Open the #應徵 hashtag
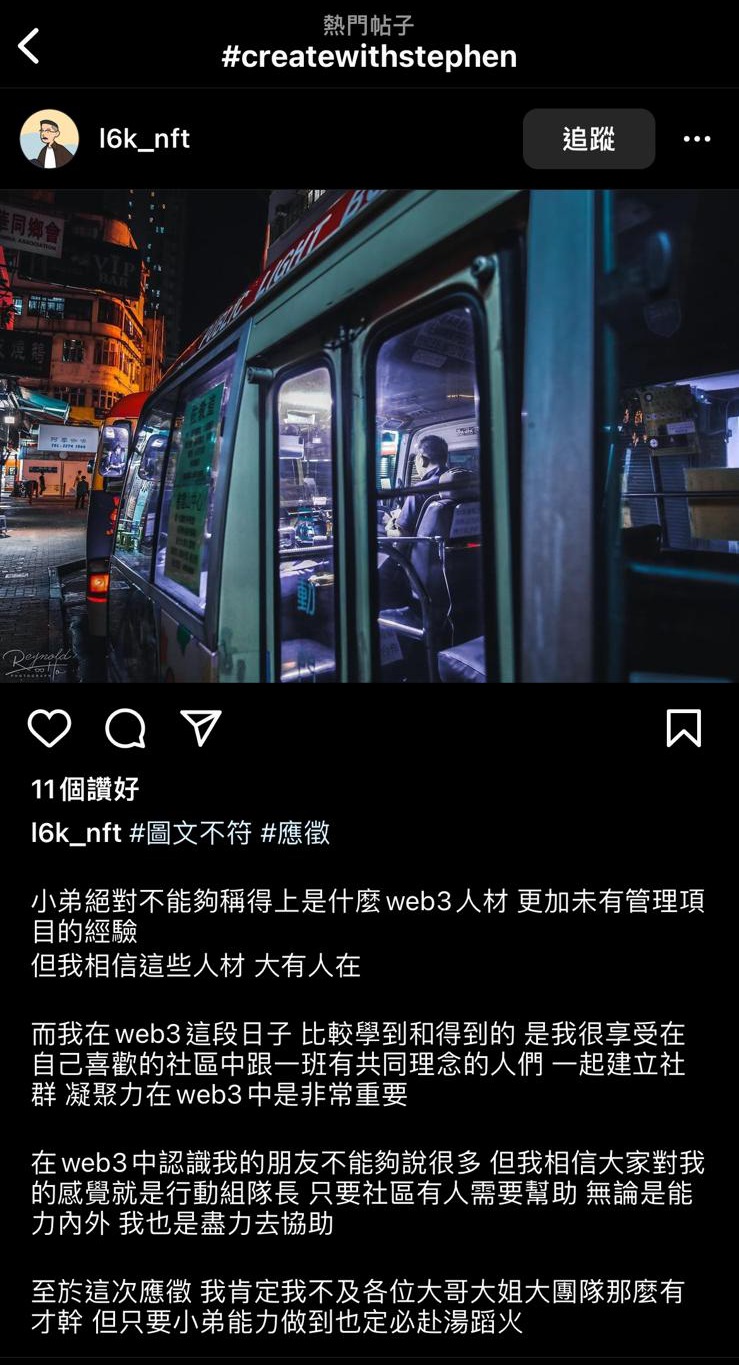The height and width of the screenshot is (1365, 739). click(x=295, y=833)
